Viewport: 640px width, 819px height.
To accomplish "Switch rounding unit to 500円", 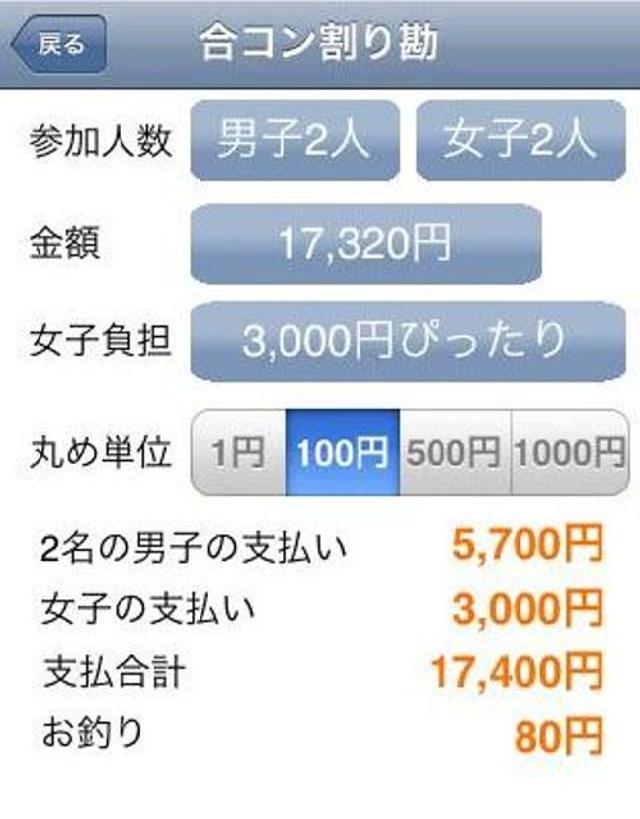I will point(455,453).
